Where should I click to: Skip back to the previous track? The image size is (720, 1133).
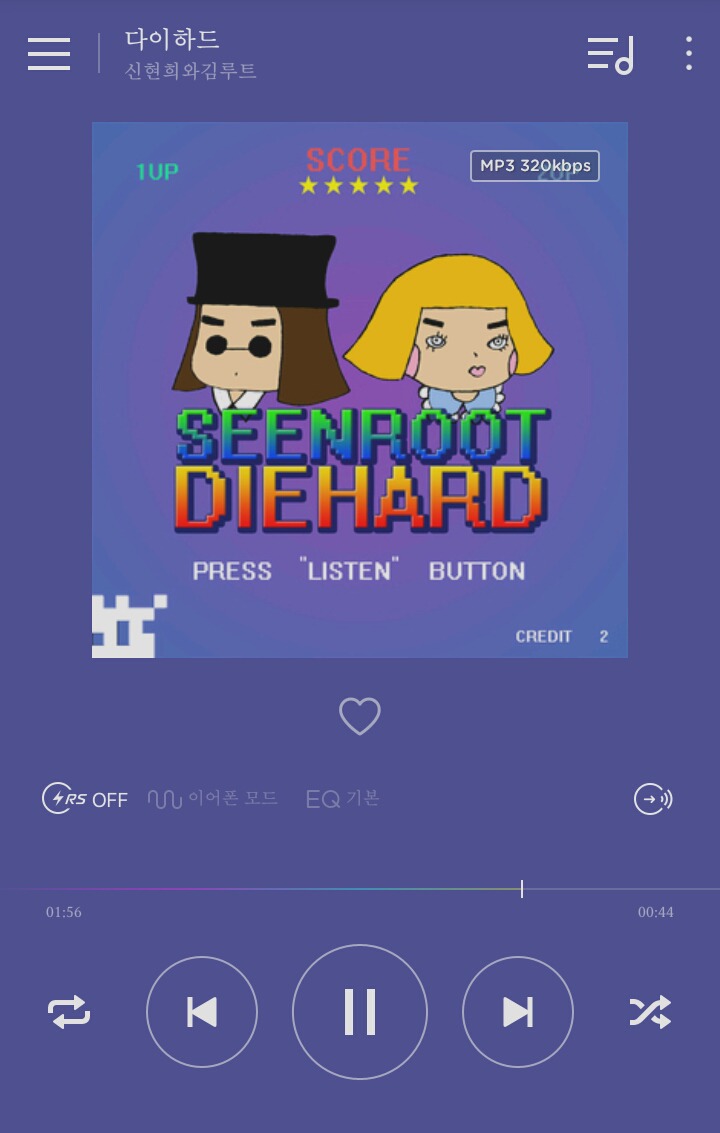point(202,1012)
